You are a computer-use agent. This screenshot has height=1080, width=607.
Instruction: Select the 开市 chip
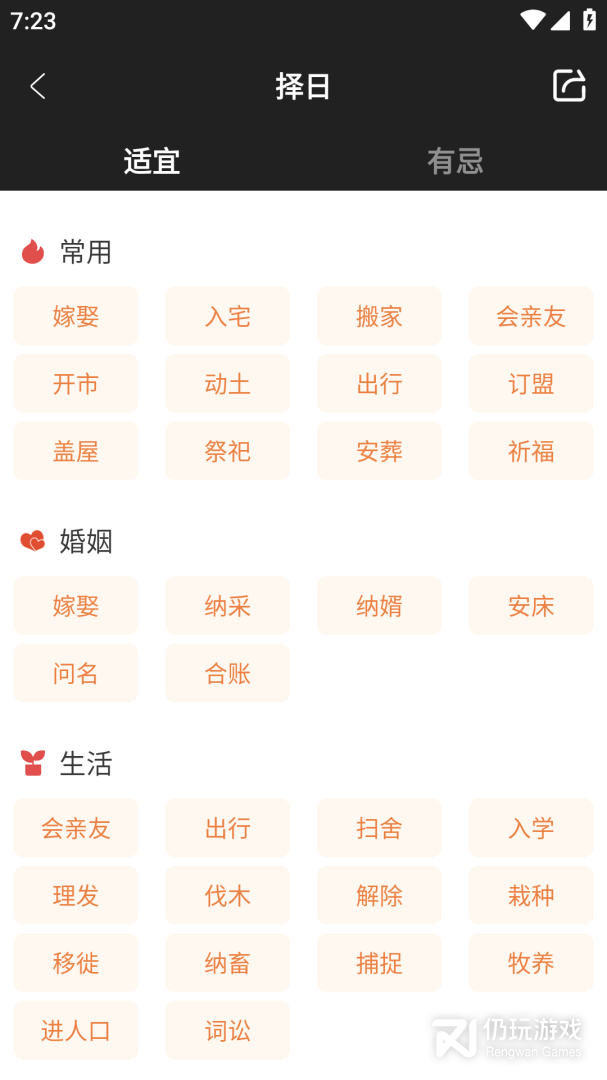click(x=76, y=383)
